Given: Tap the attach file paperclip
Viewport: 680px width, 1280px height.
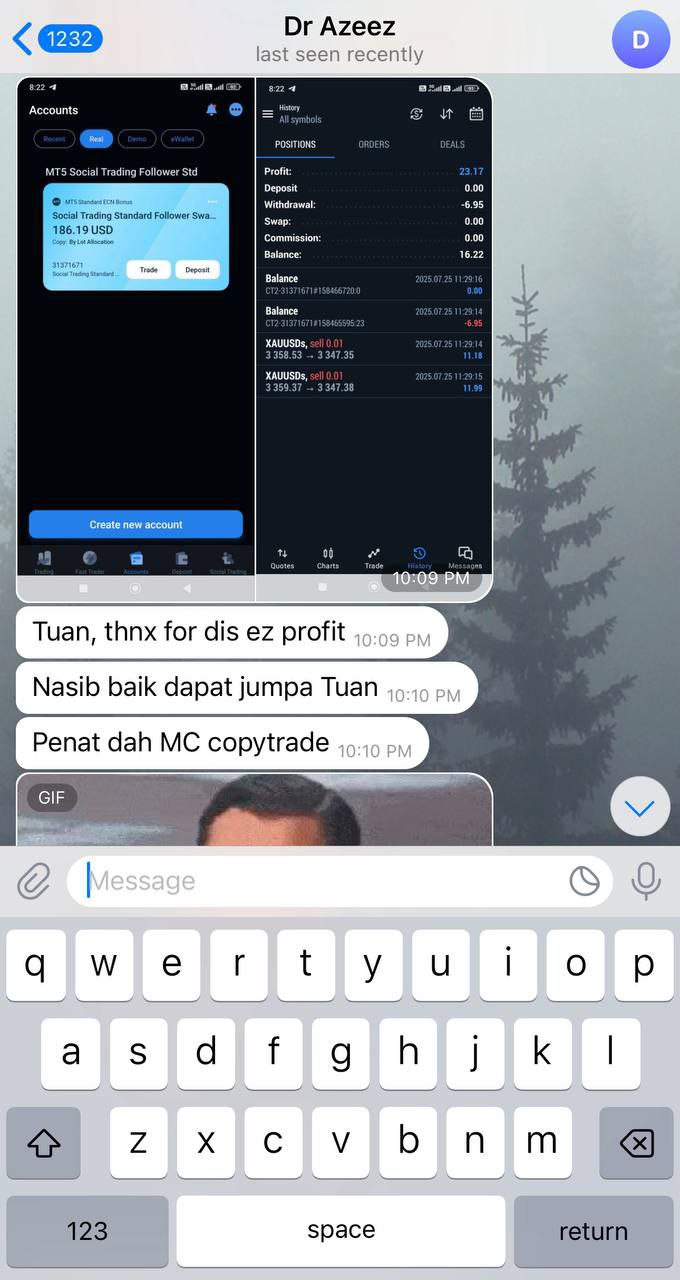Looking at the screenshot, I should 34,881.
